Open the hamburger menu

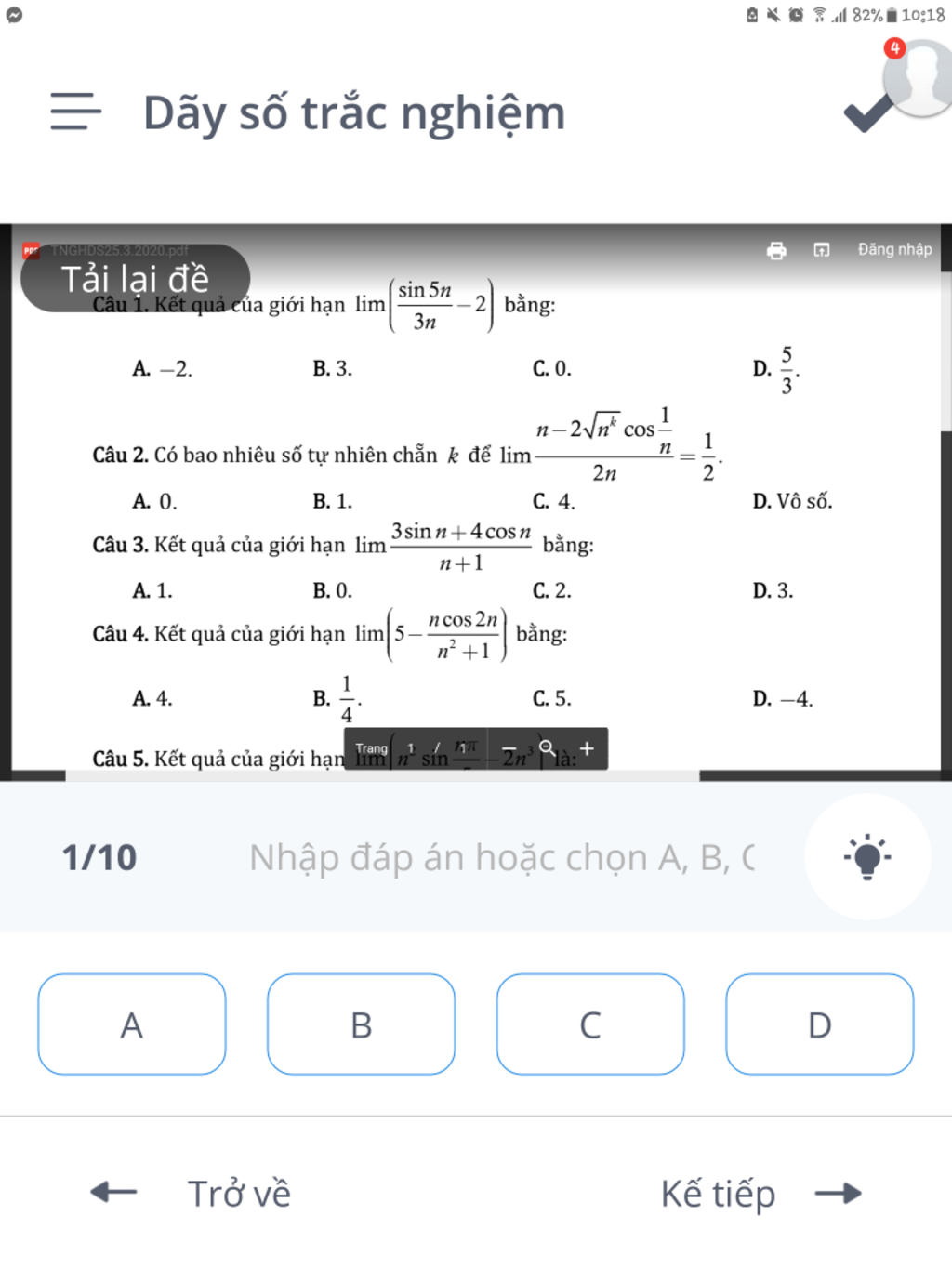pyautogui.click(x=75, y=111)
